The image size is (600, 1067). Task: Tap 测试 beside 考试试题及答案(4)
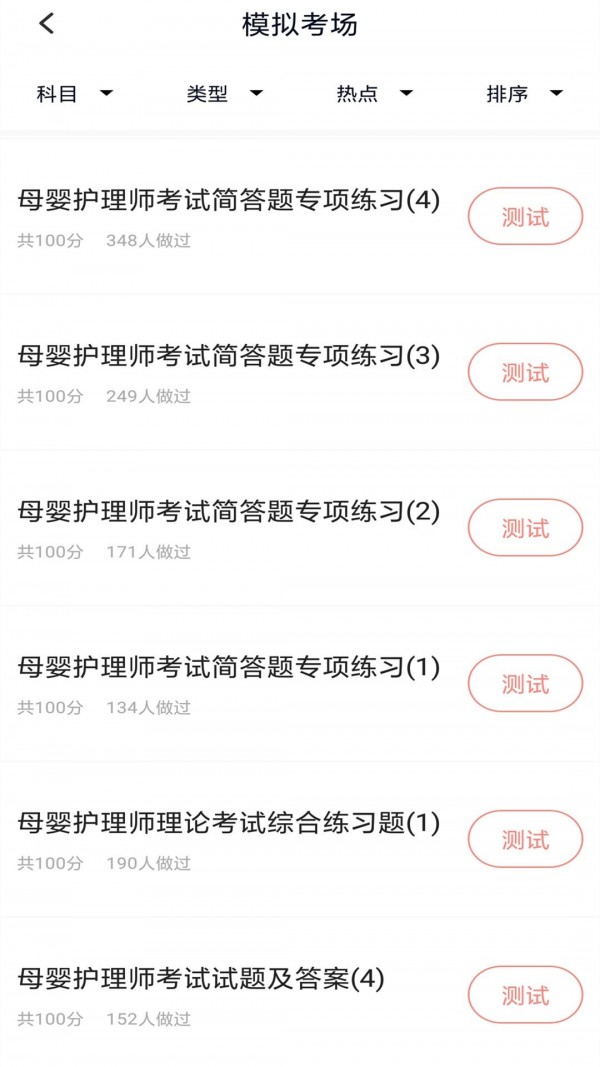click(525, 995)
